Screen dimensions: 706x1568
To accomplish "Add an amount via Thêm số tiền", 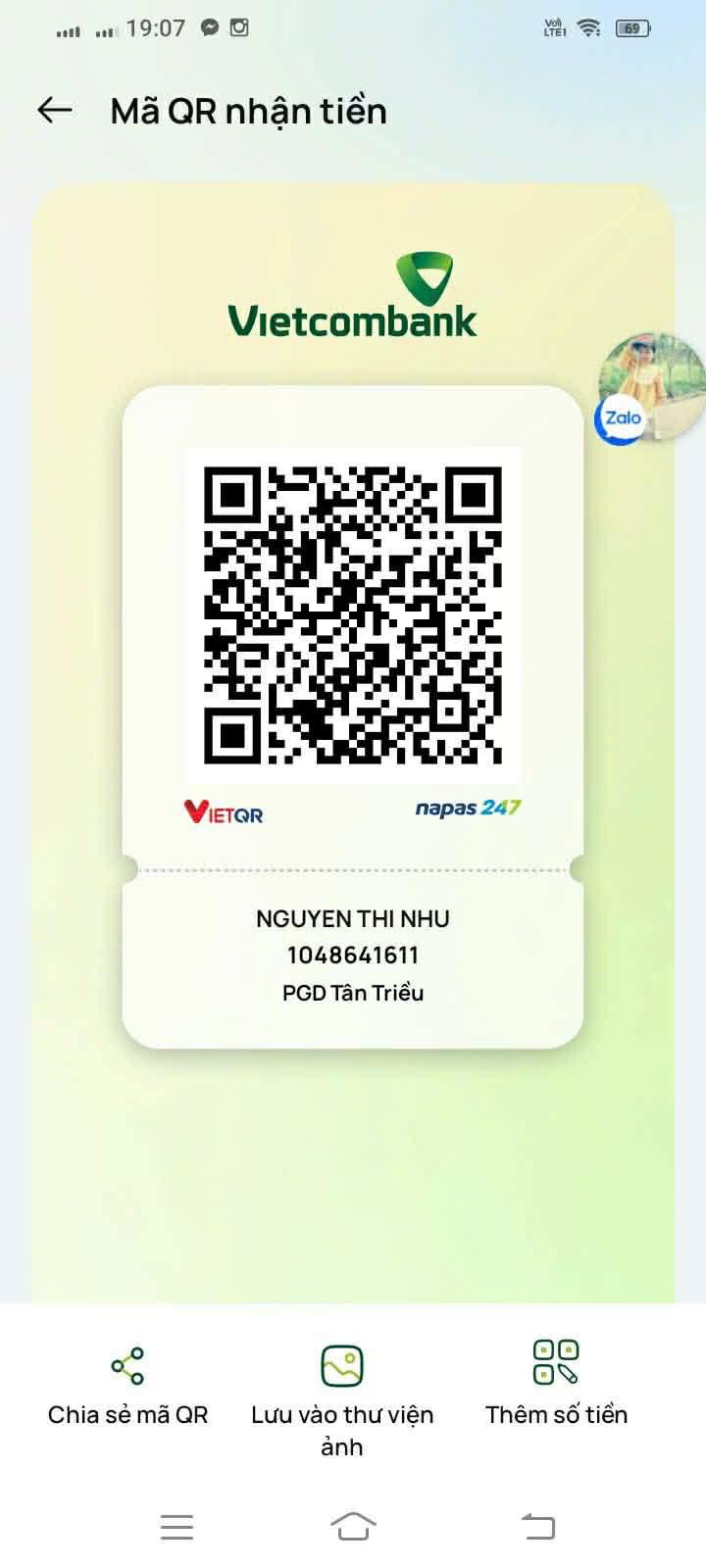I will (x=556, y=1382).
